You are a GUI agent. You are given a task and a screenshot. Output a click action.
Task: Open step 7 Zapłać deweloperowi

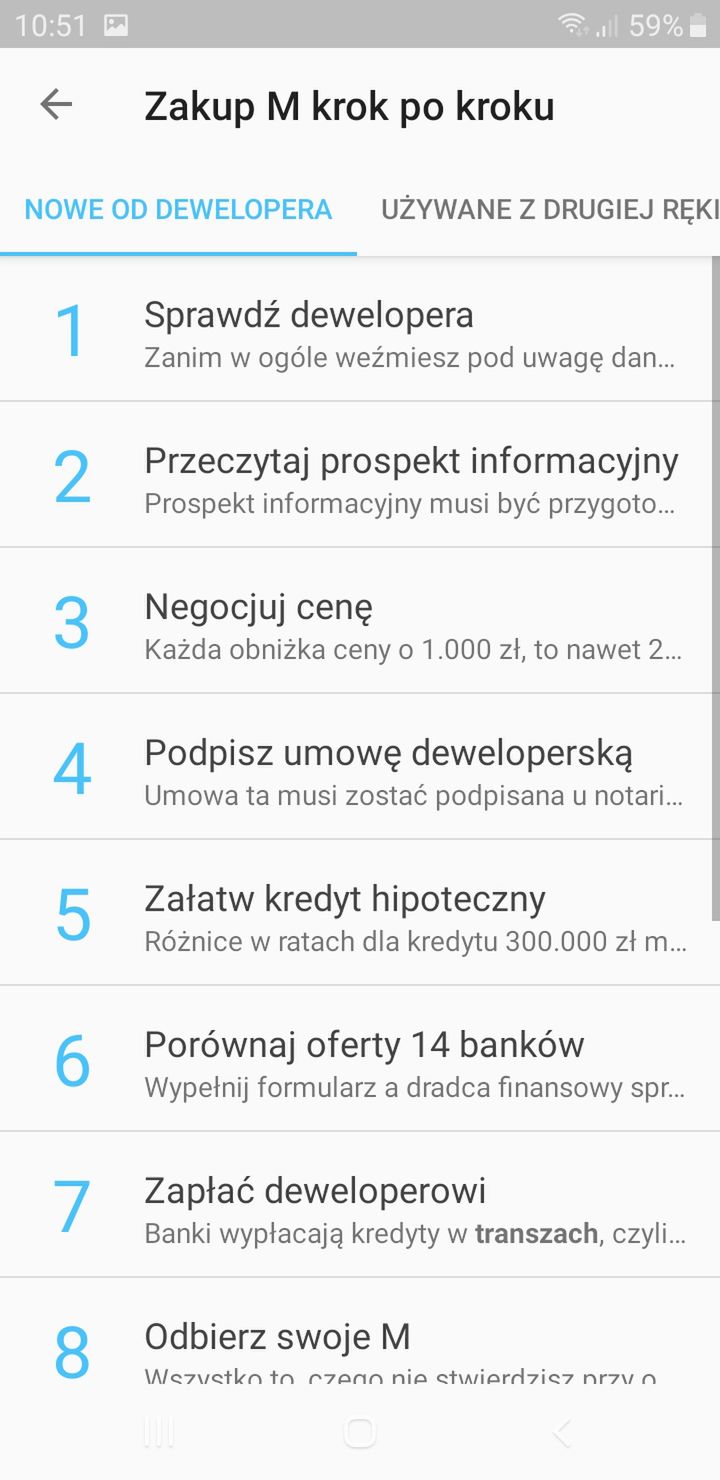click(x=360, y=1205)
